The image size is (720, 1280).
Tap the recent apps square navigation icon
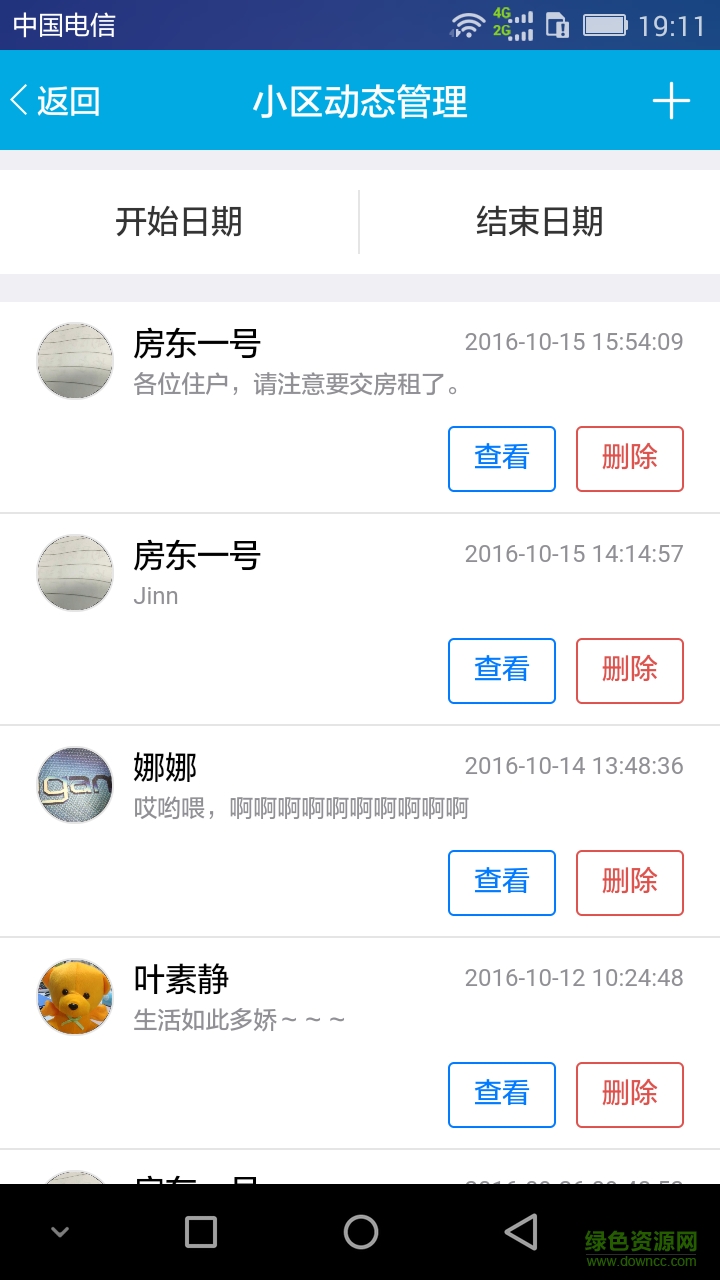pos(200,1232)
